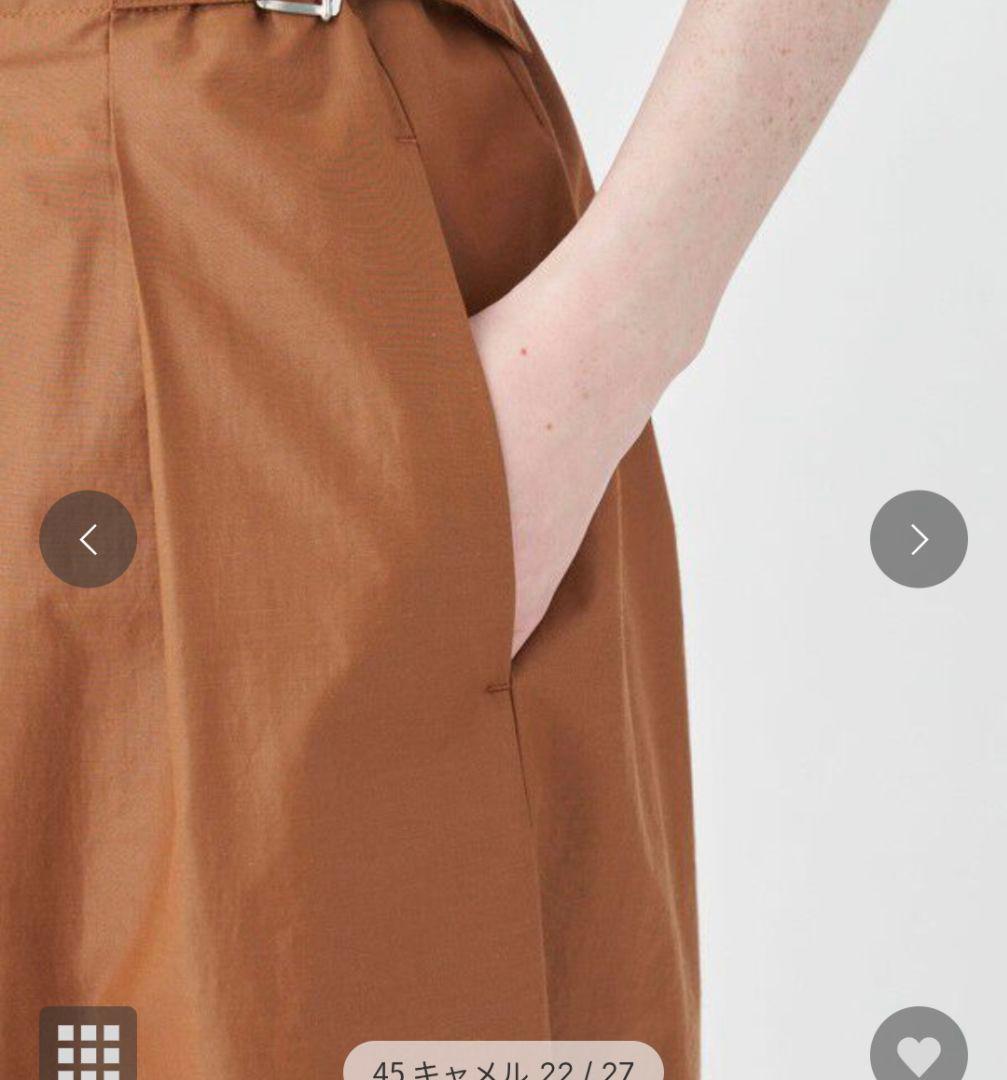This screenshot has height=1080, width=1007.
Task: Show the next product image
Action: (x=918, y=539)
